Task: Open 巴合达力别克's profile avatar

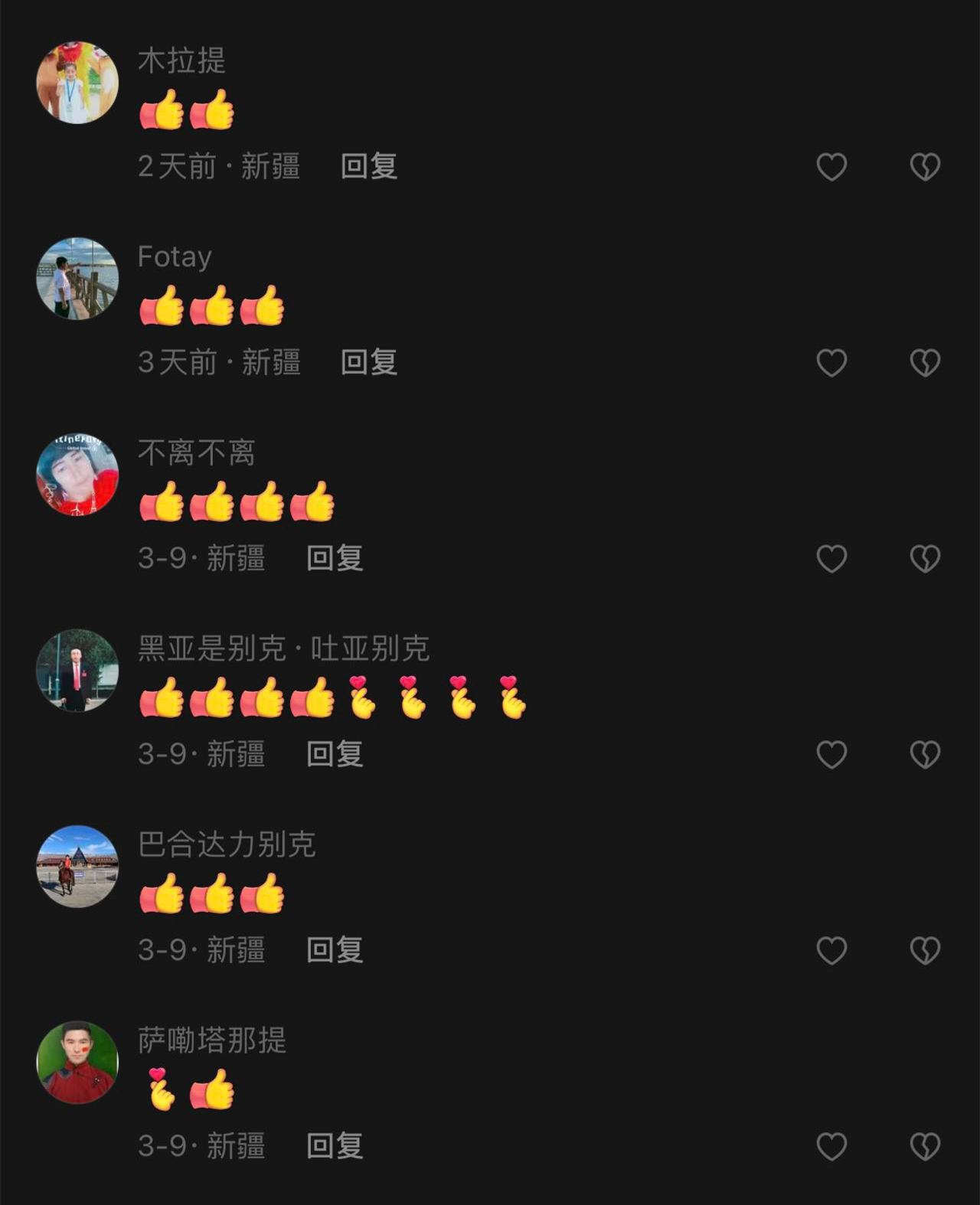Action: [77, 867]
